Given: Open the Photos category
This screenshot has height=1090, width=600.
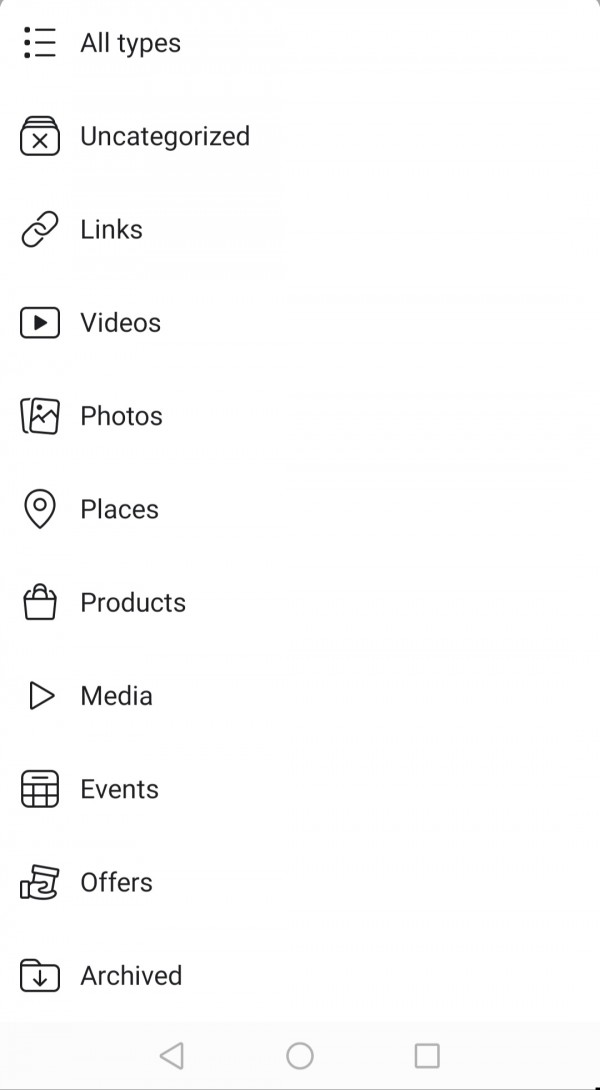Looking at the screenshot, I should click(x=121, y=416).
